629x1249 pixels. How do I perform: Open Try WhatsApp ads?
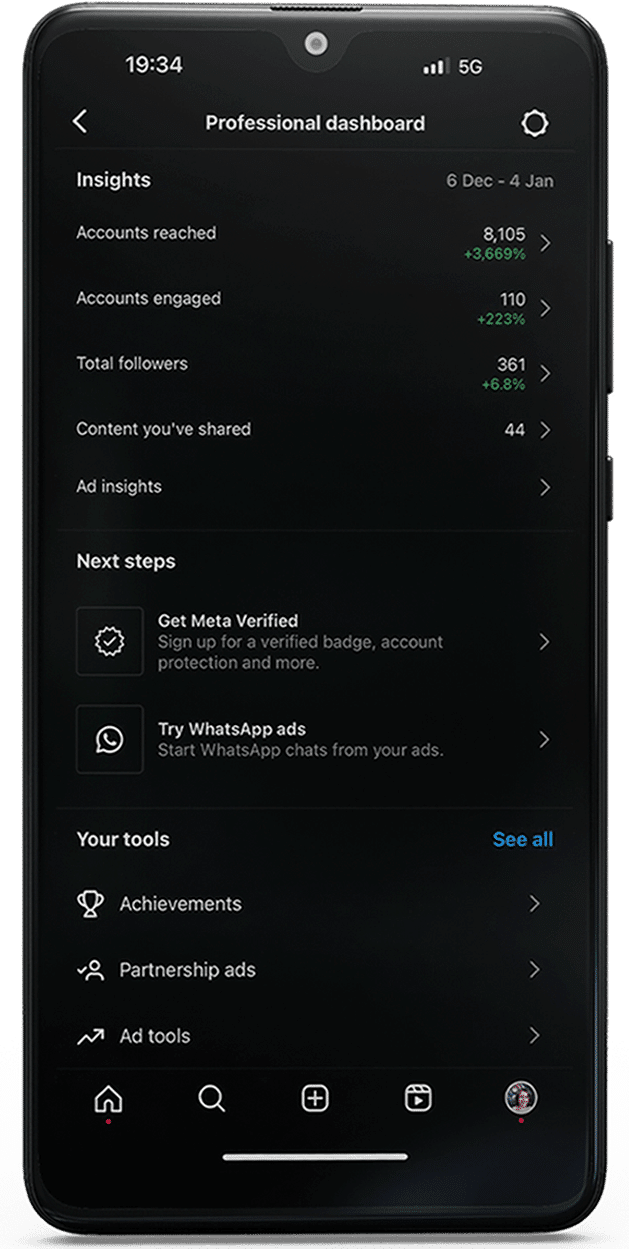pos(314,739)
